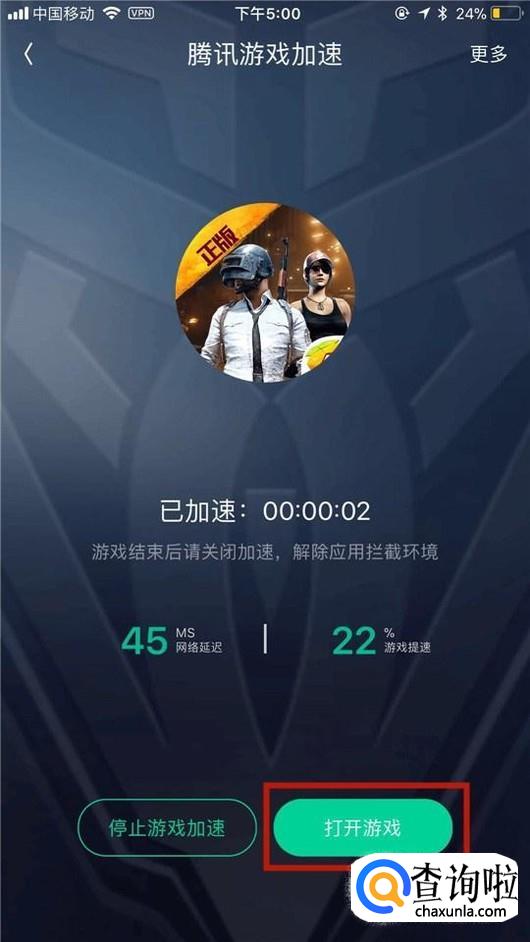Tap 打开游戏 to launch the game
This screenshot has height=942, width=530.
362,827
